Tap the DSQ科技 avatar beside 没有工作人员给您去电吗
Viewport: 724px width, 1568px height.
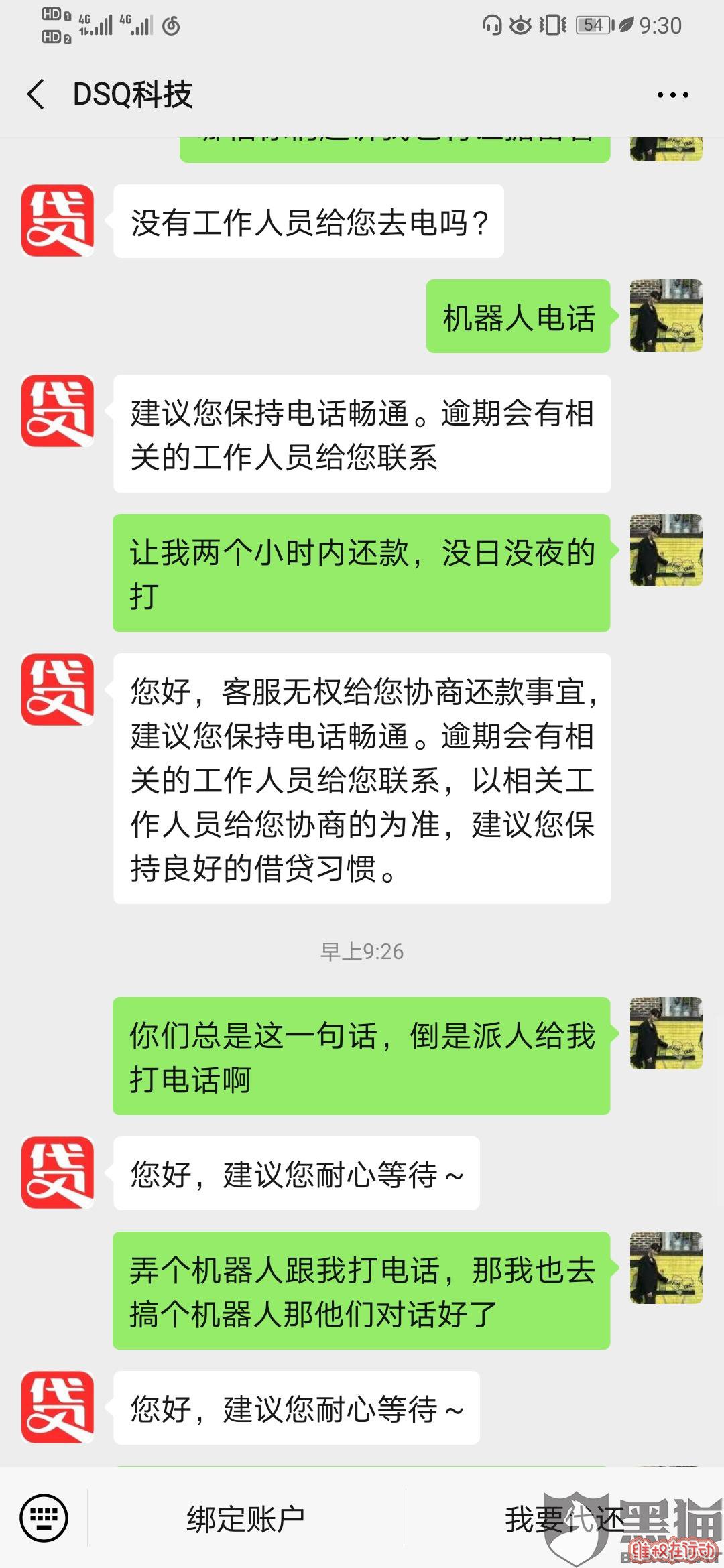pos(58,220)
